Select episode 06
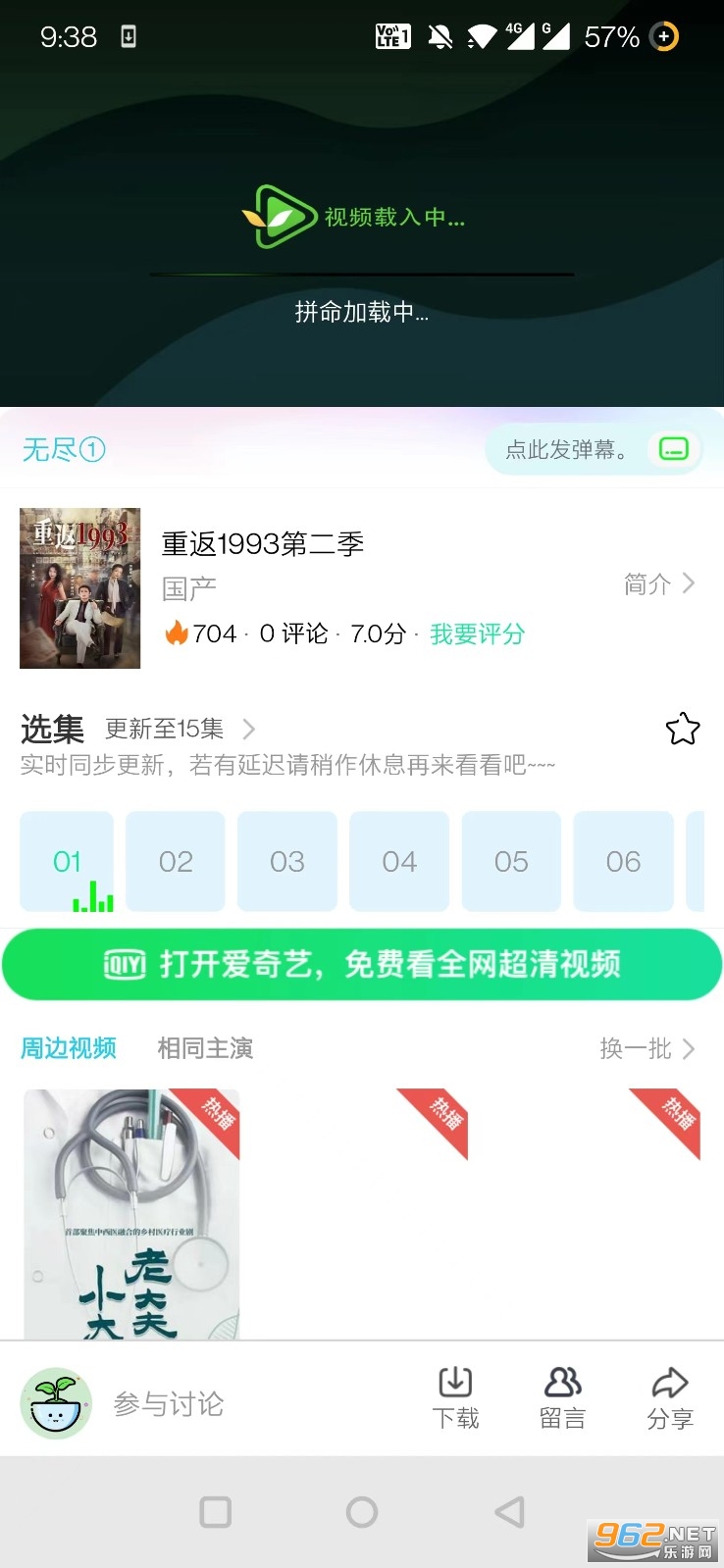This screenshot has height=1568, width=724. pyautogui.click(x=623, y=861)
